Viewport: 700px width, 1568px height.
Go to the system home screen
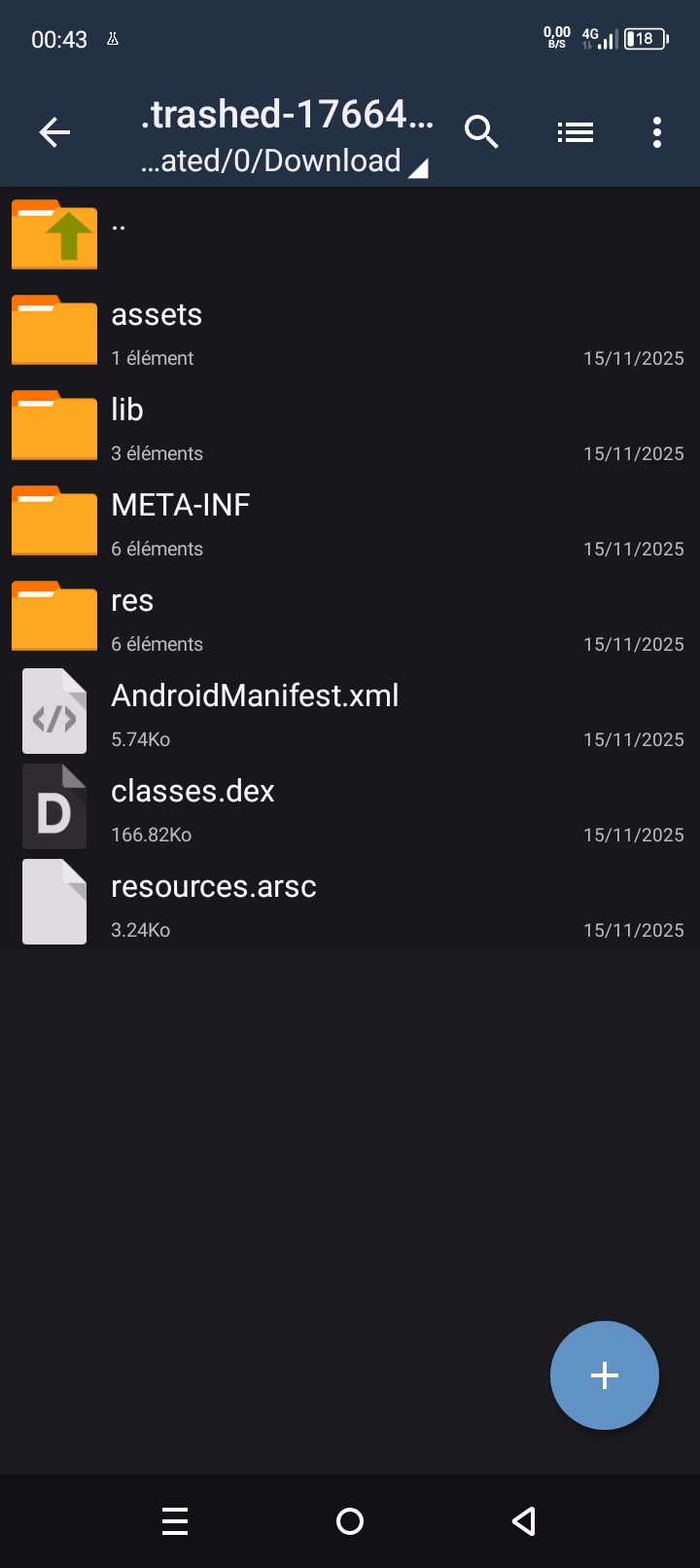tap(350, 1521)
